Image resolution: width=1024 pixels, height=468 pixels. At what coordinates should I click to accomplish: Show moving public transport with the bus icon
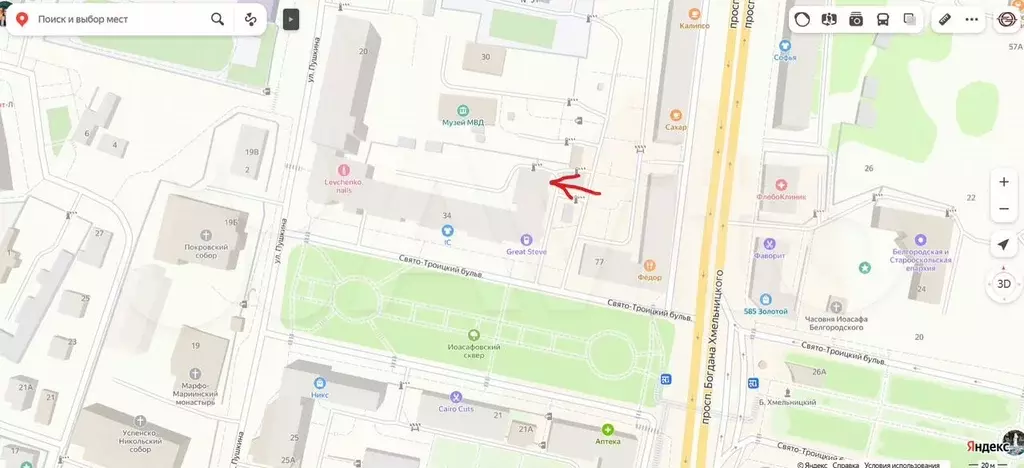pyautogui.click(x=883, y=19)
